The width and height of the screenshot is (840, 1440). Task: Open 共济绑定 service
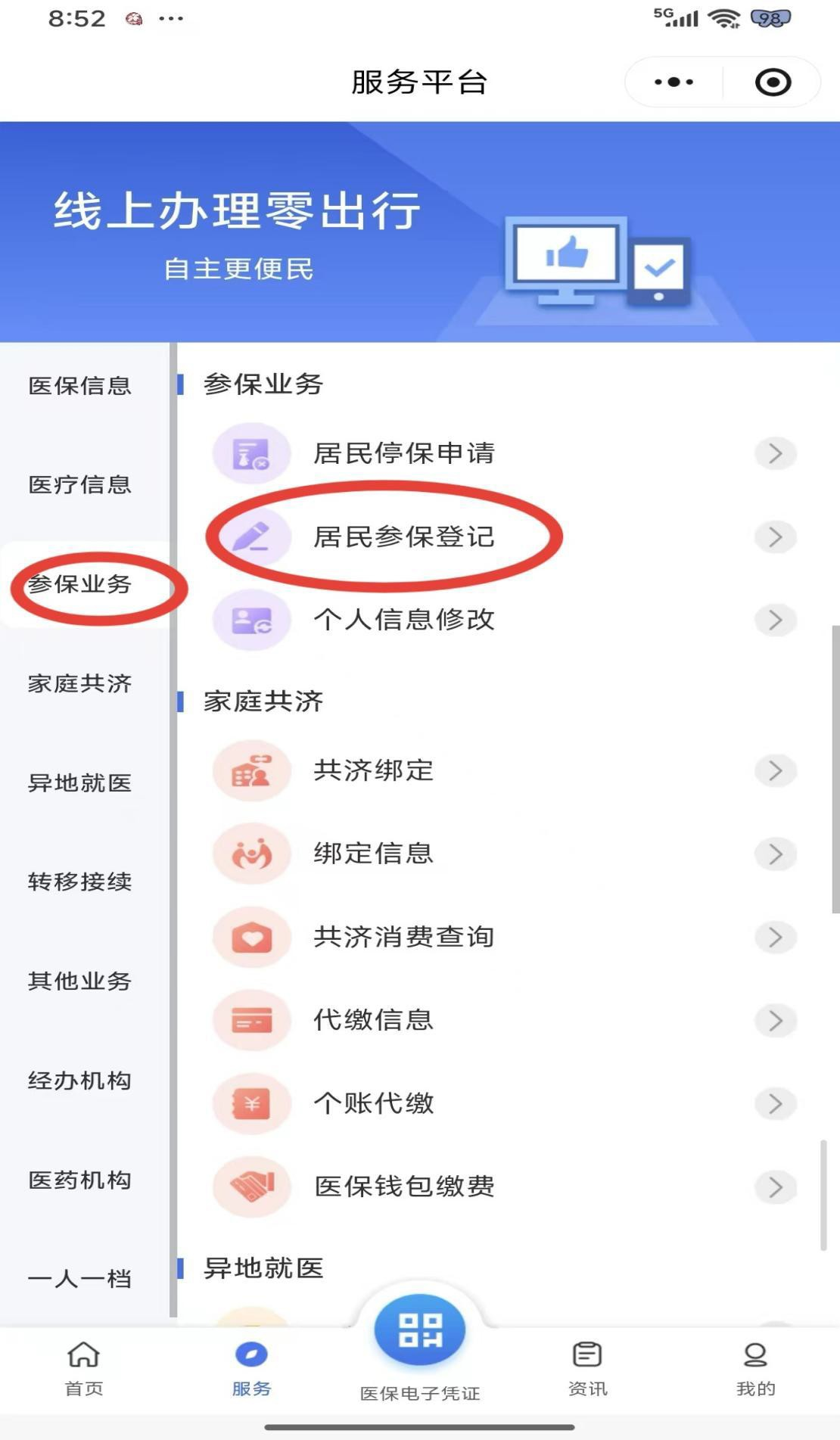pos(374,771)
